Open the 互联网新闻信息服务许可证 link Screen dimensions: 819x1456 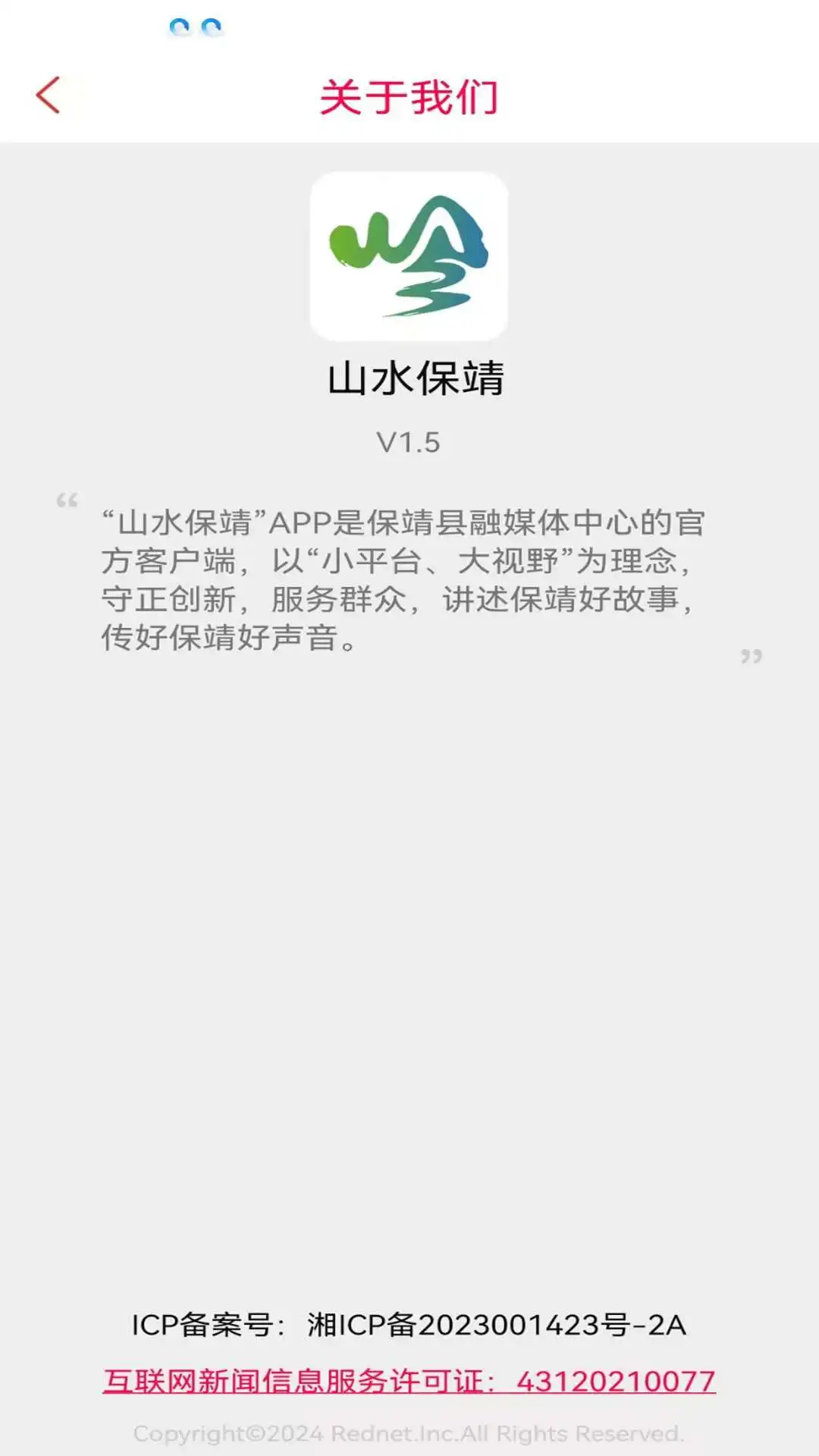[409, 1381]
